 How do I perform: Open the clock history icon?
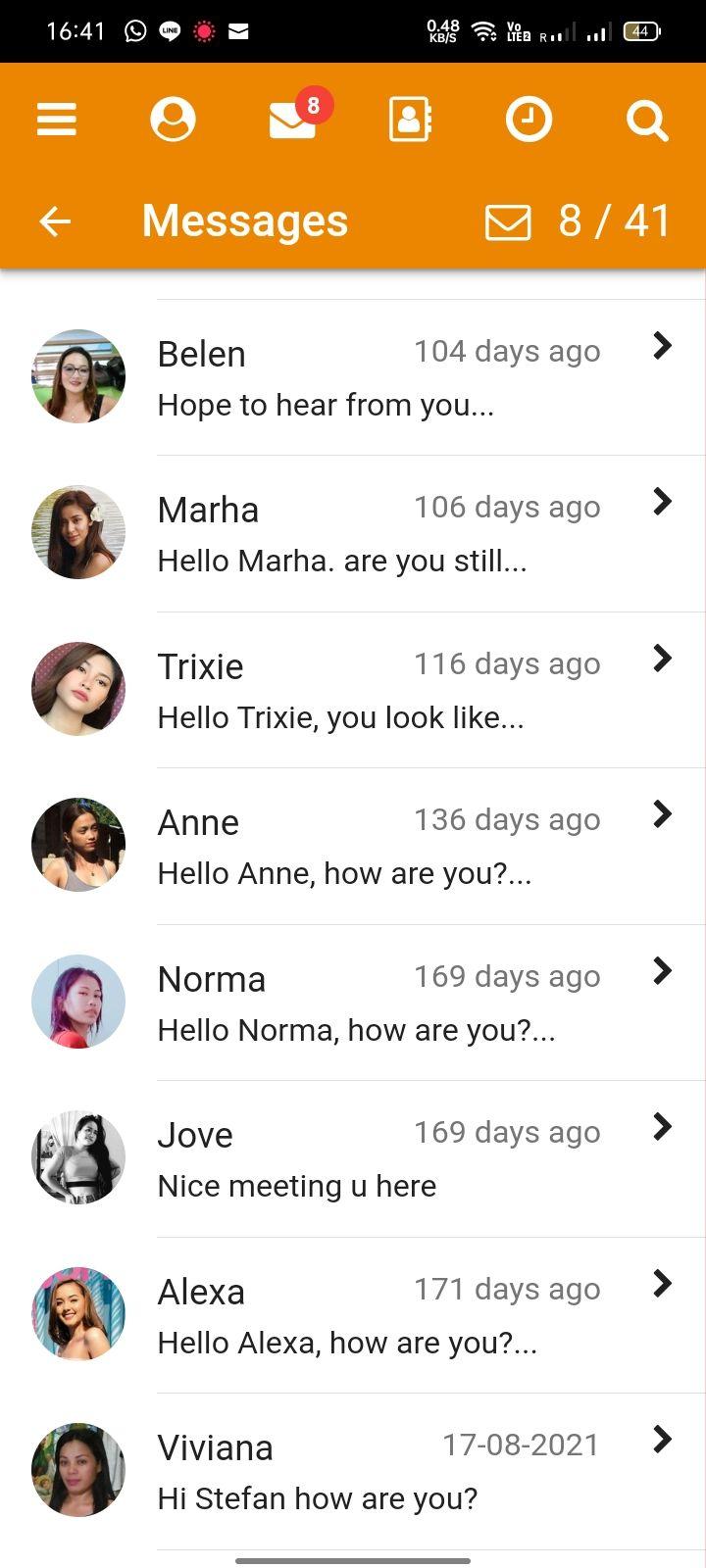529,120
